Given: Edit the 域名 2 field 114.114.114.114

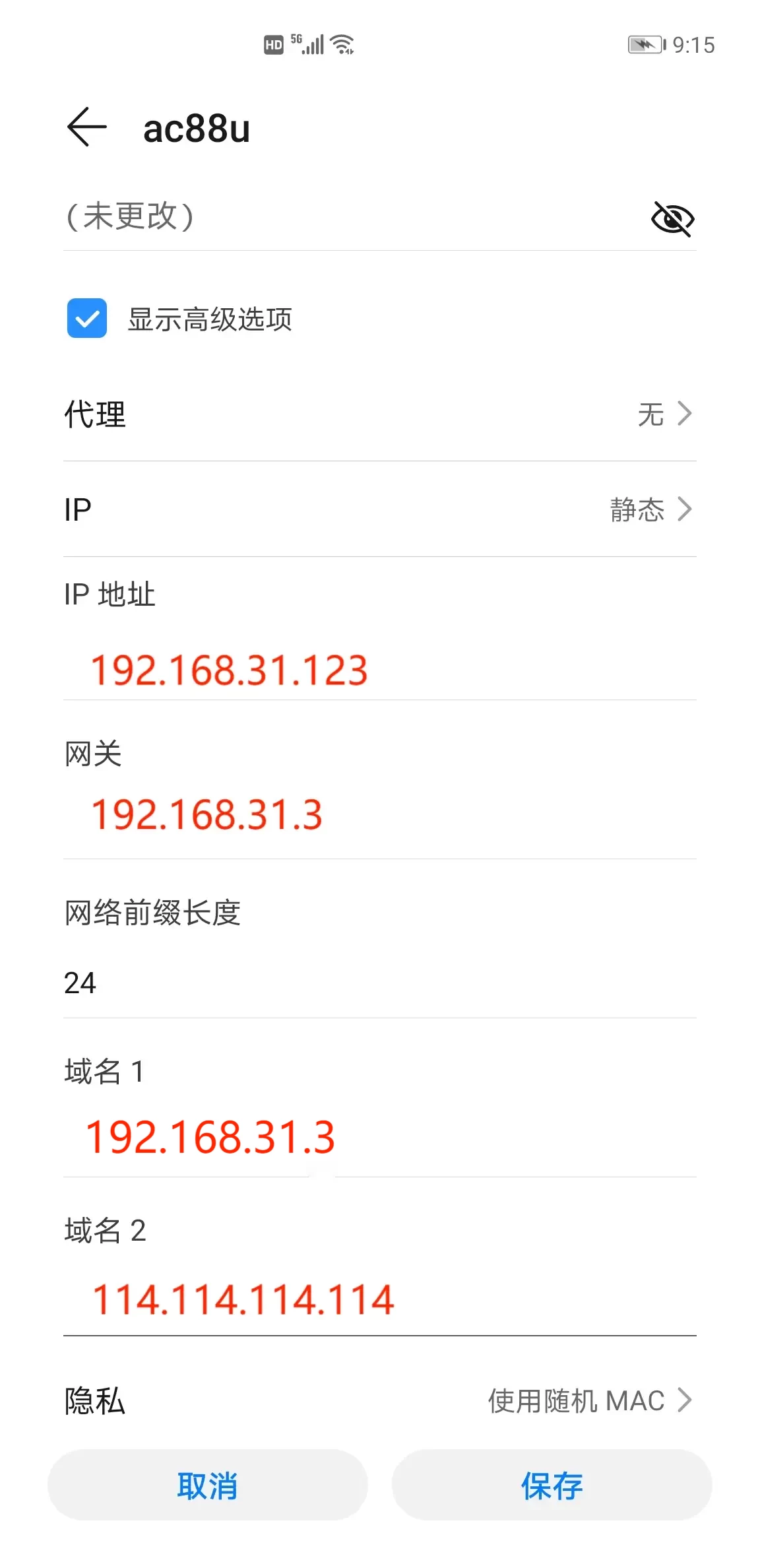Looking at the screenshot, I should click(x=380, y=1300).
